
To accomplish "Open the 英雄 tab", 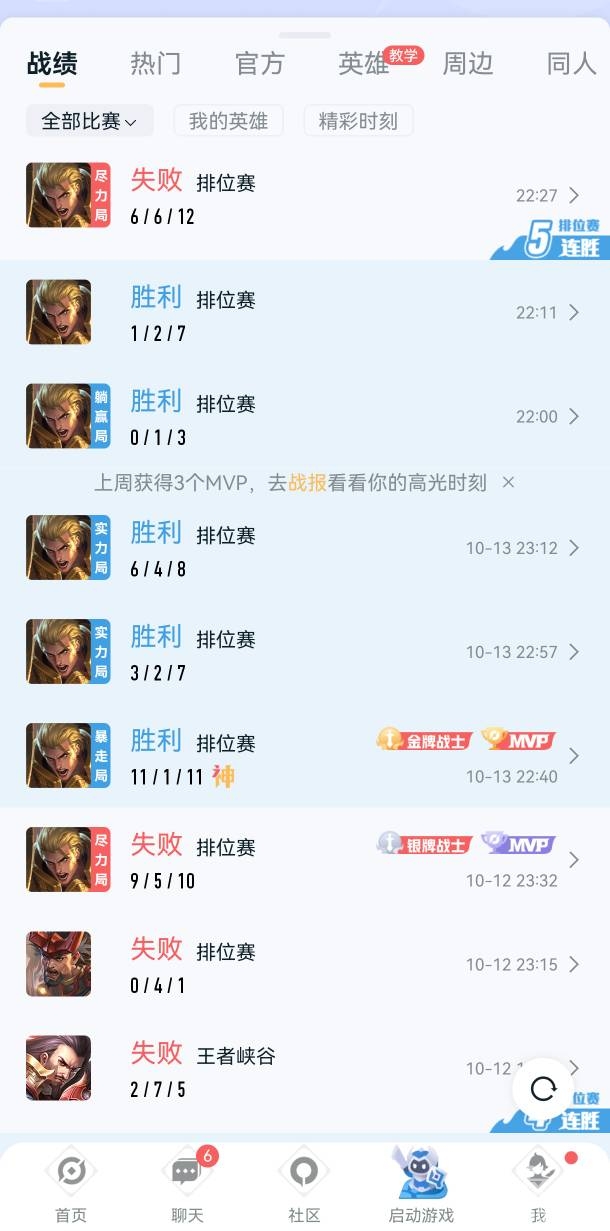I will click(363, 64).
